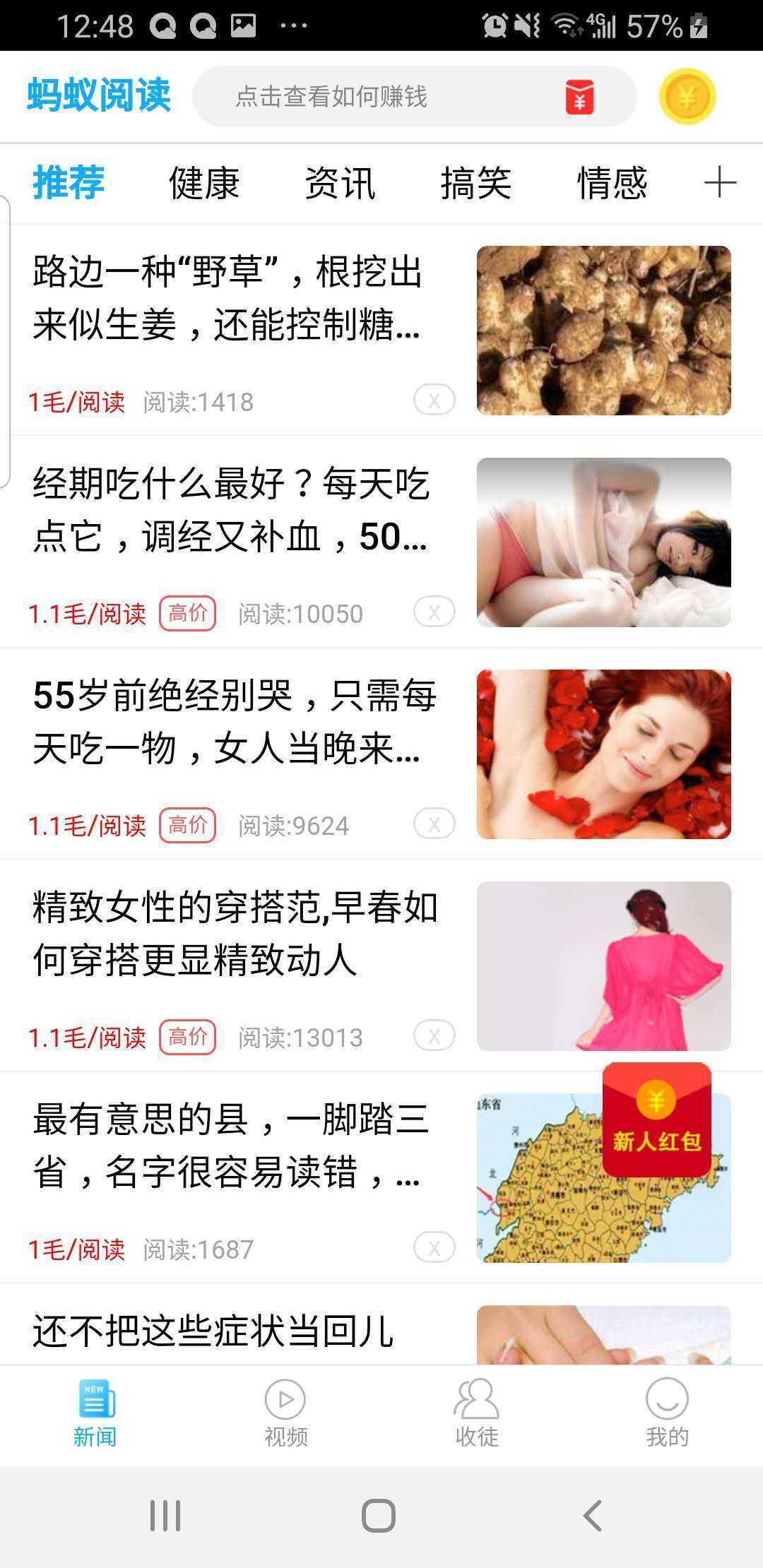The image size is (763, 1568).
Task: Tap plus to add more channels
Action: click(719, 182)
